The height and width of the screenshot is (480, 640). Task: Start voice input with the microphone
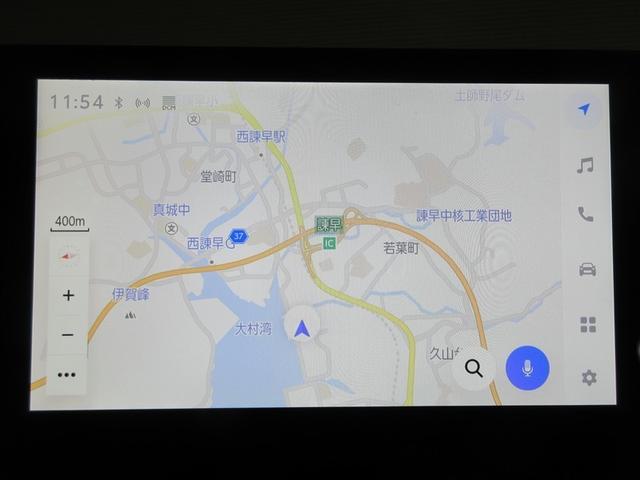[x=527, y=367]
